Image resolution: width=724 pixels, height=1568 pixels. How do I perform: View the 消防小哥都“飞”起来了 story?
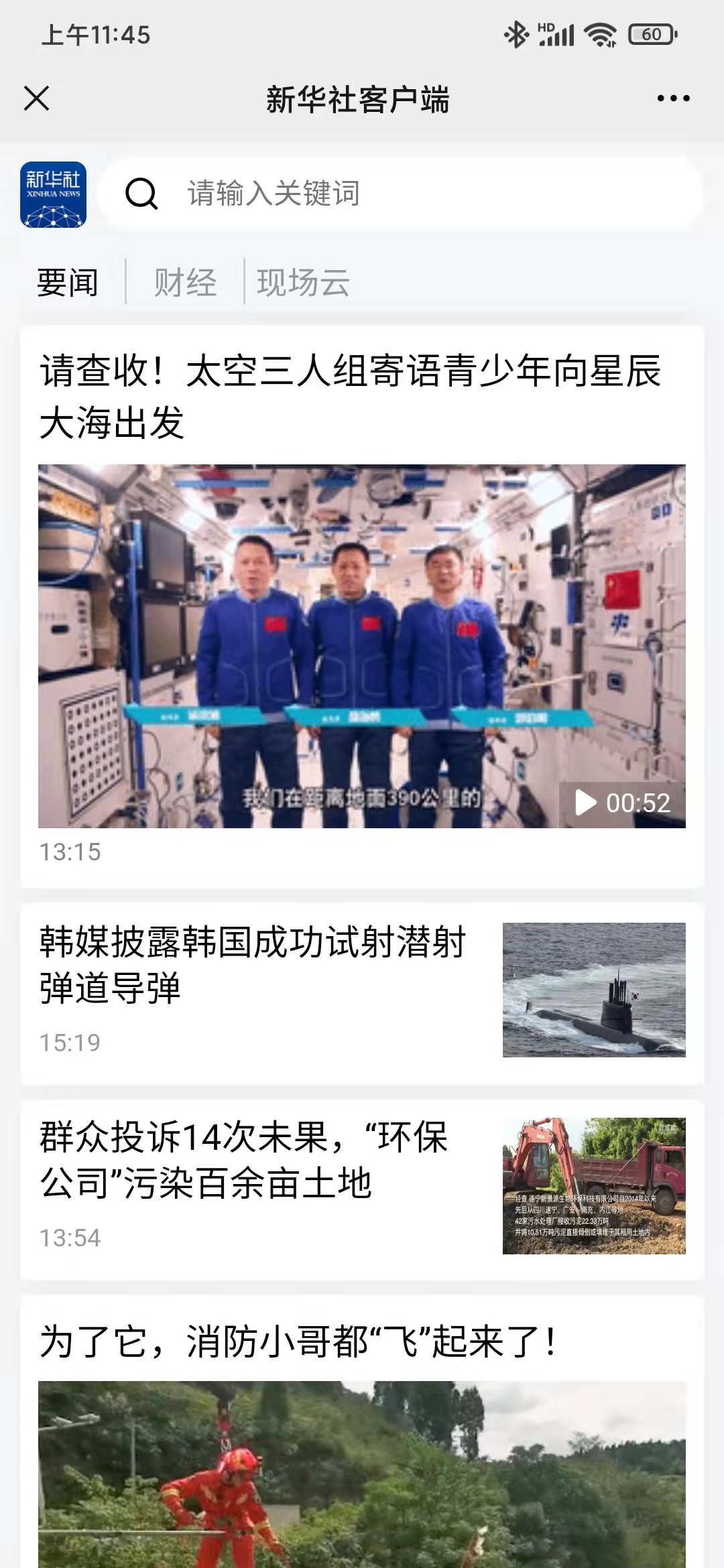(x=298, y=1342)
